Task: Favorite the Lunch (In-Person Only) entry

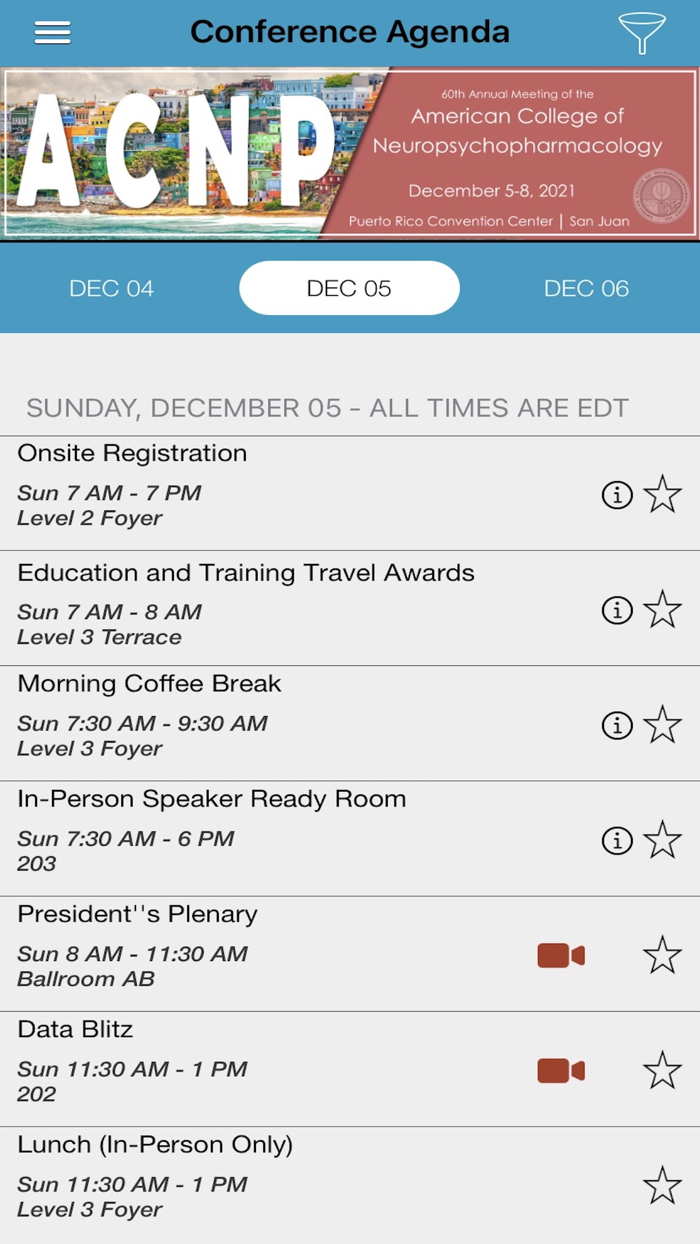Action: point(662,1186)
